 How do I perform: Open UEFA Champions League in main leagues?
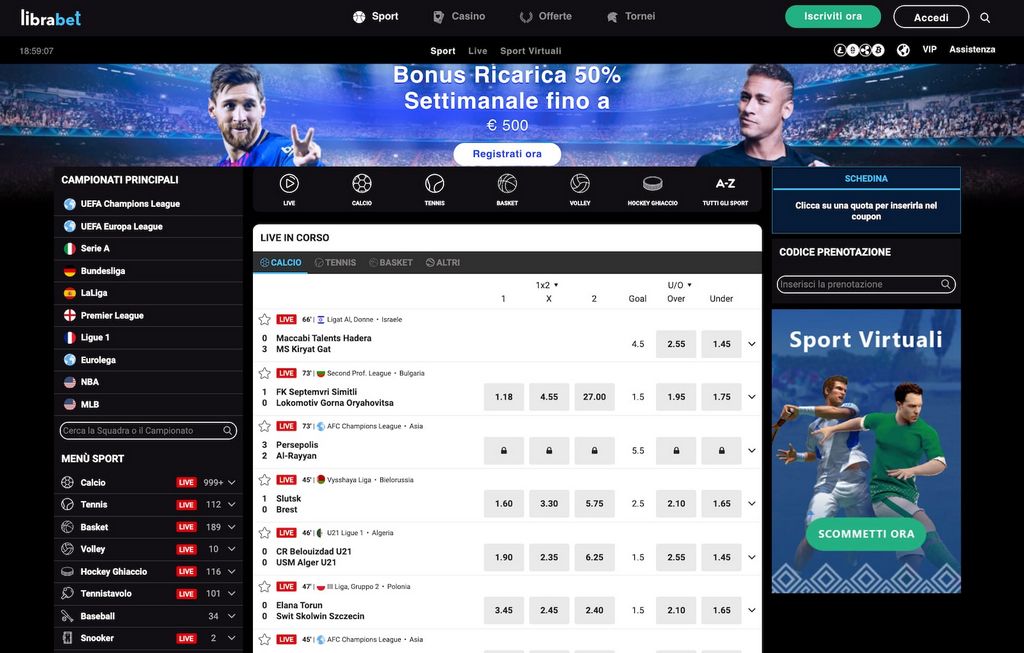point(130,204)
